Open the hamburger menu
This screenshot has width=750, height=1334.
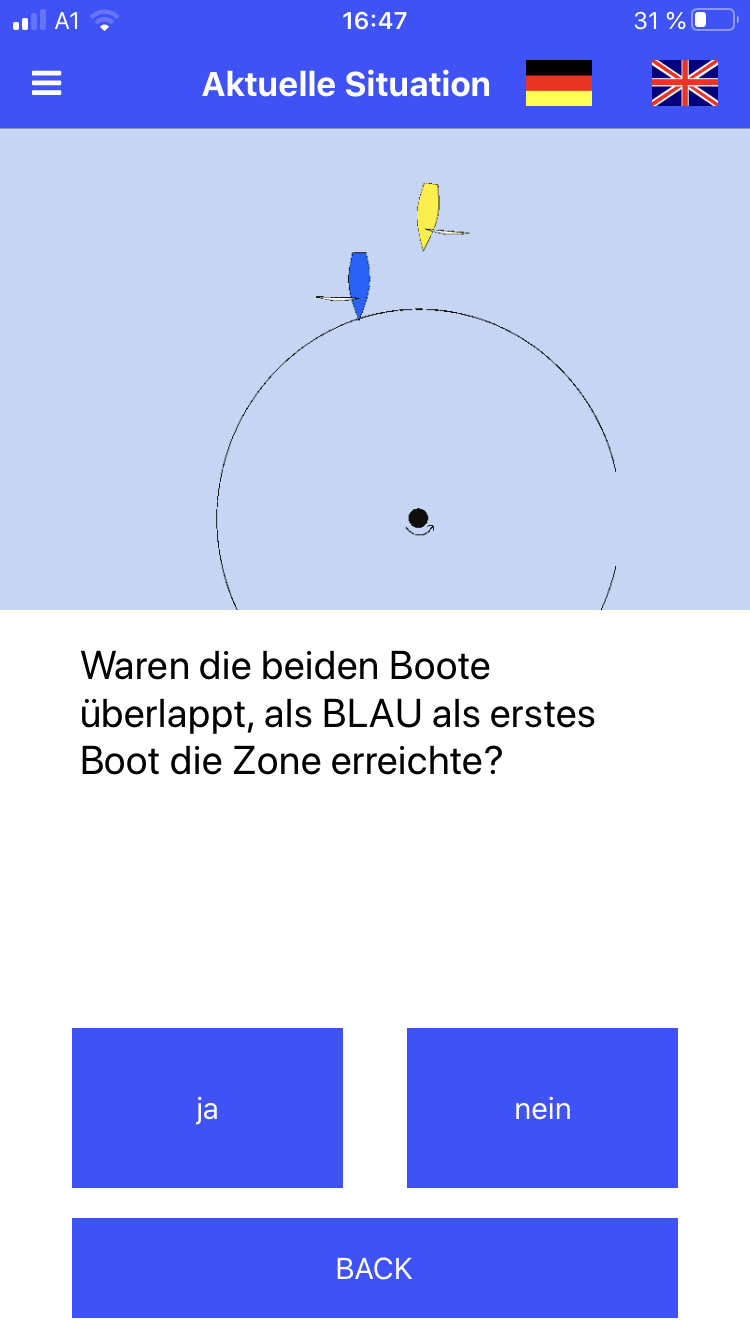[x=47, y=84]
